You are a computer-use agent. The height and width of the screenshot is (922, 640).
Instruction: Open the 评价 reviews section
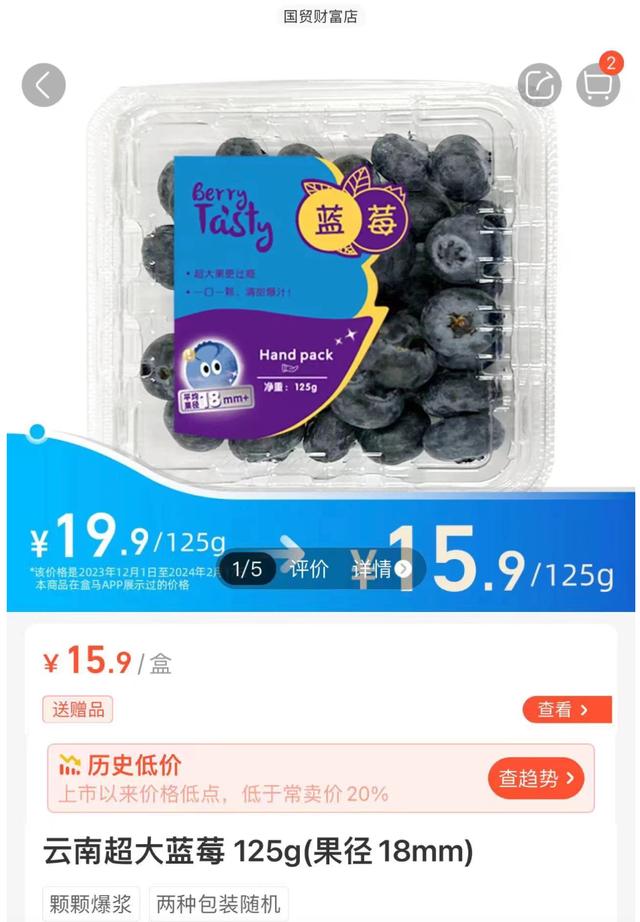click(308, 569)
